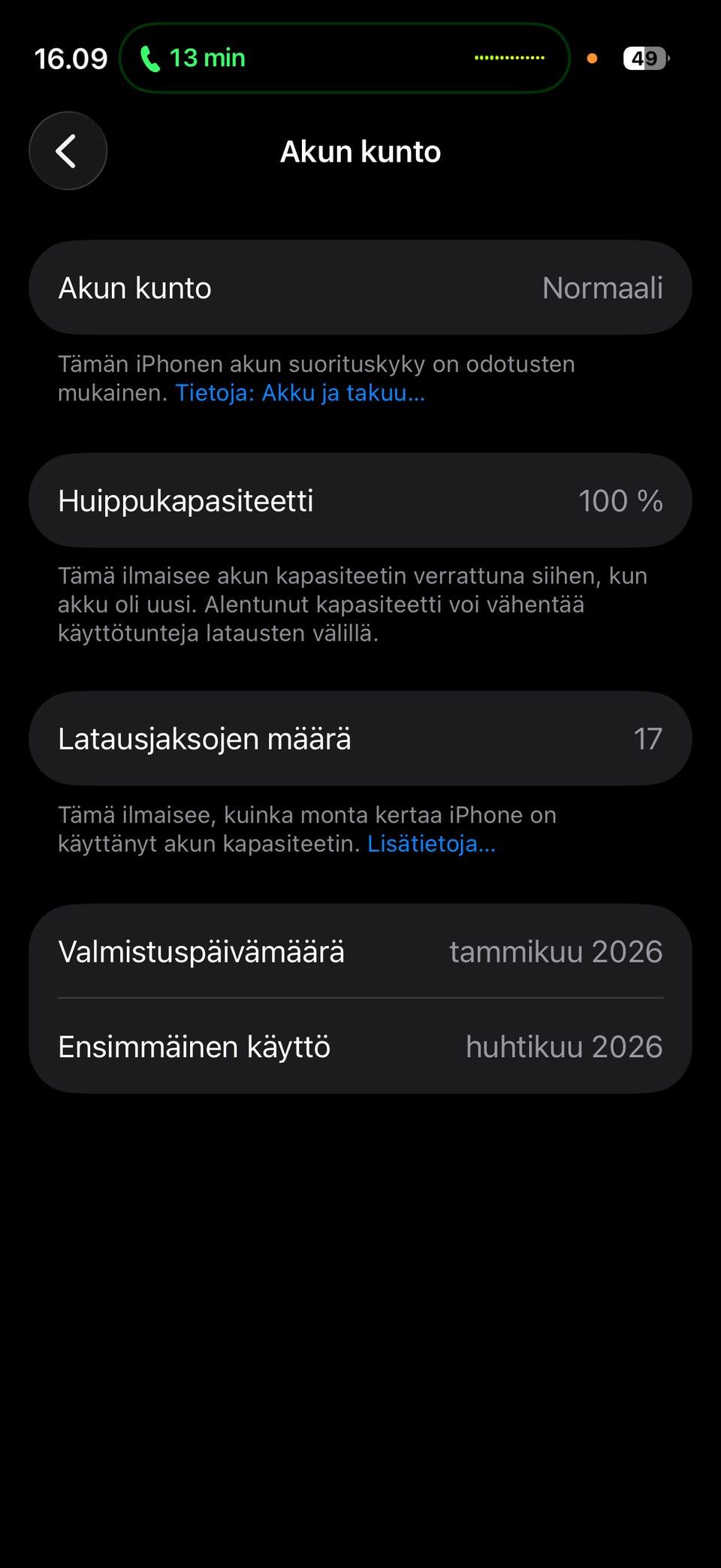This screenshot has width=721, height=1568.
Task: Tap the clock reading 16.09
Action: (x=70, y=57)
